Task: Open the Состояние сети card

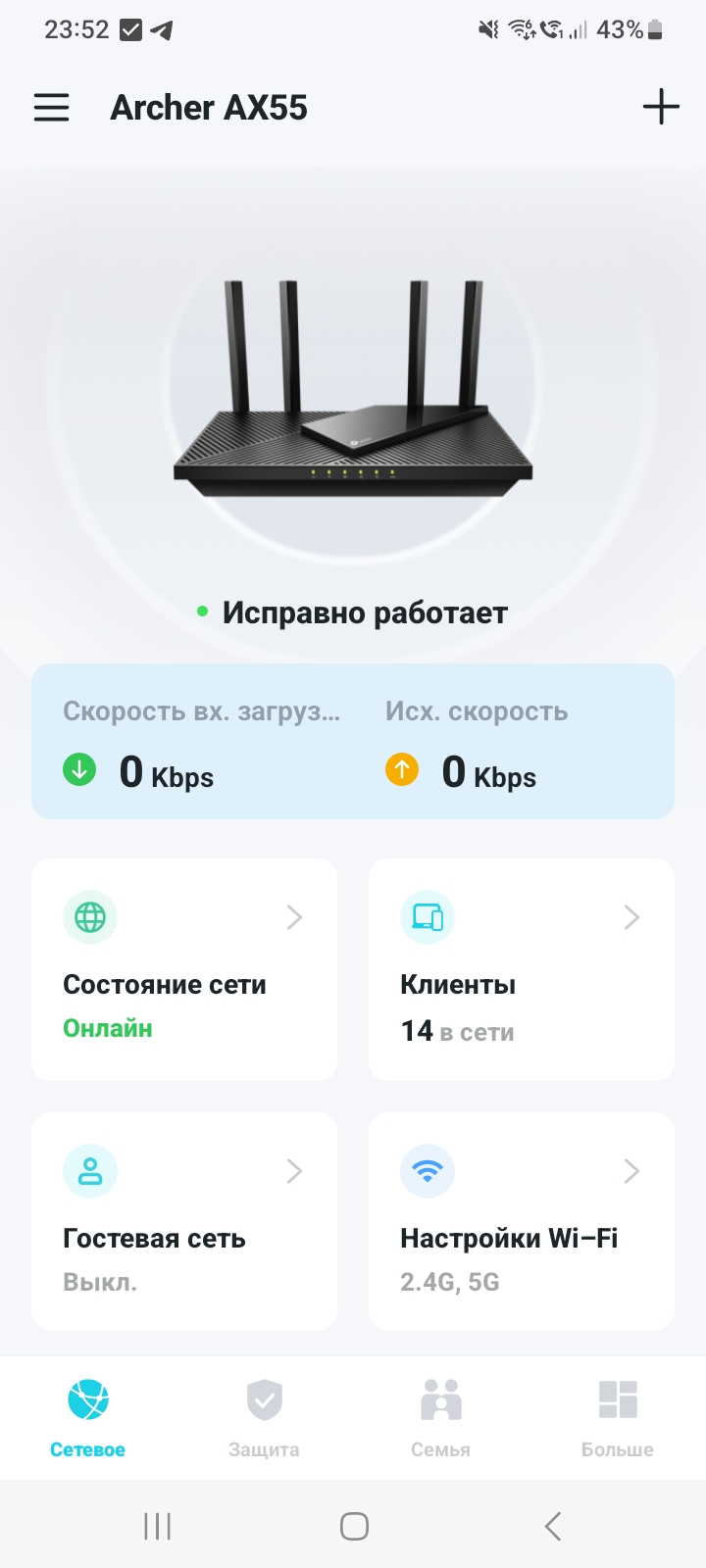Action: pyautogui.click(x=184, y=969)
